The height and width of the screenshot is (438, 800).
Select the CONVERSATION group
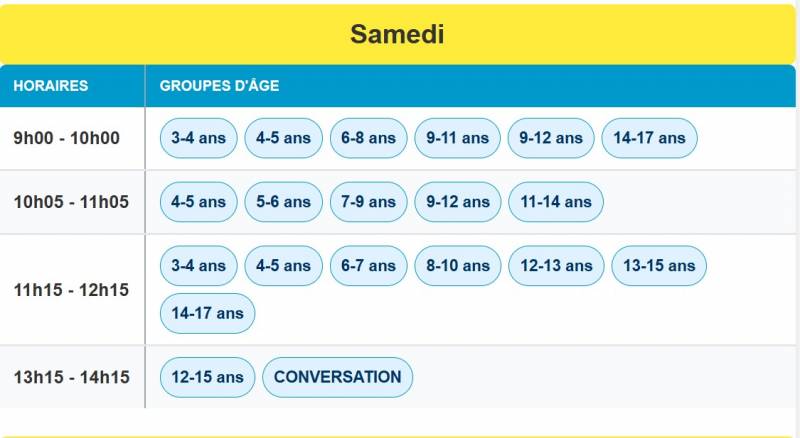tap(337, 377)
